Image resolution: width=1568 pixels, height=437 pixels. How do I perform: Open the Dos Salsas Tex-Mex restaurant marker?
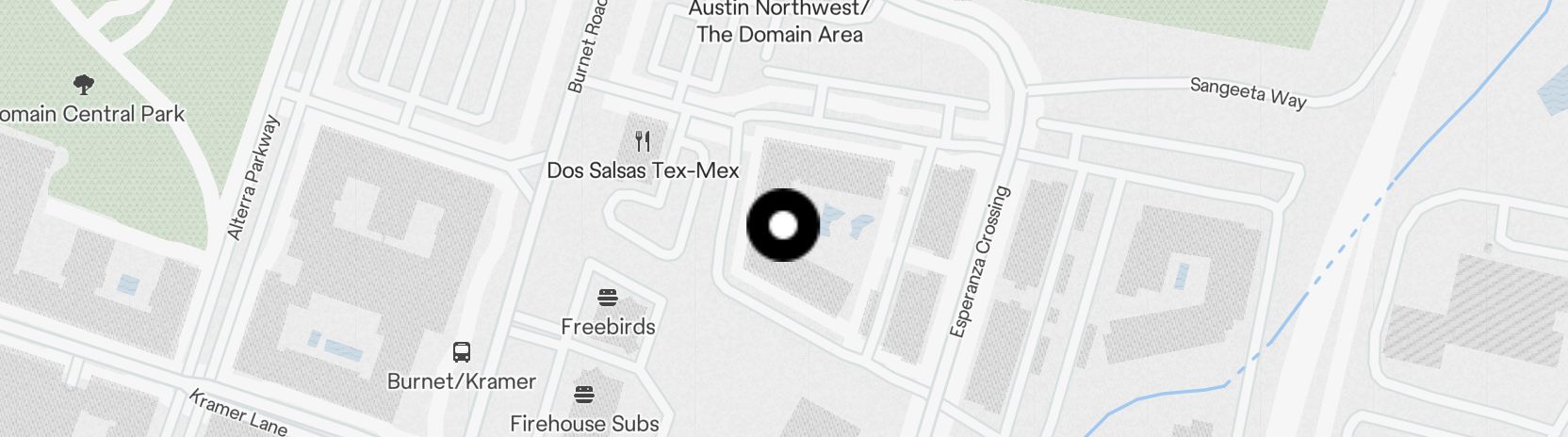643,142
